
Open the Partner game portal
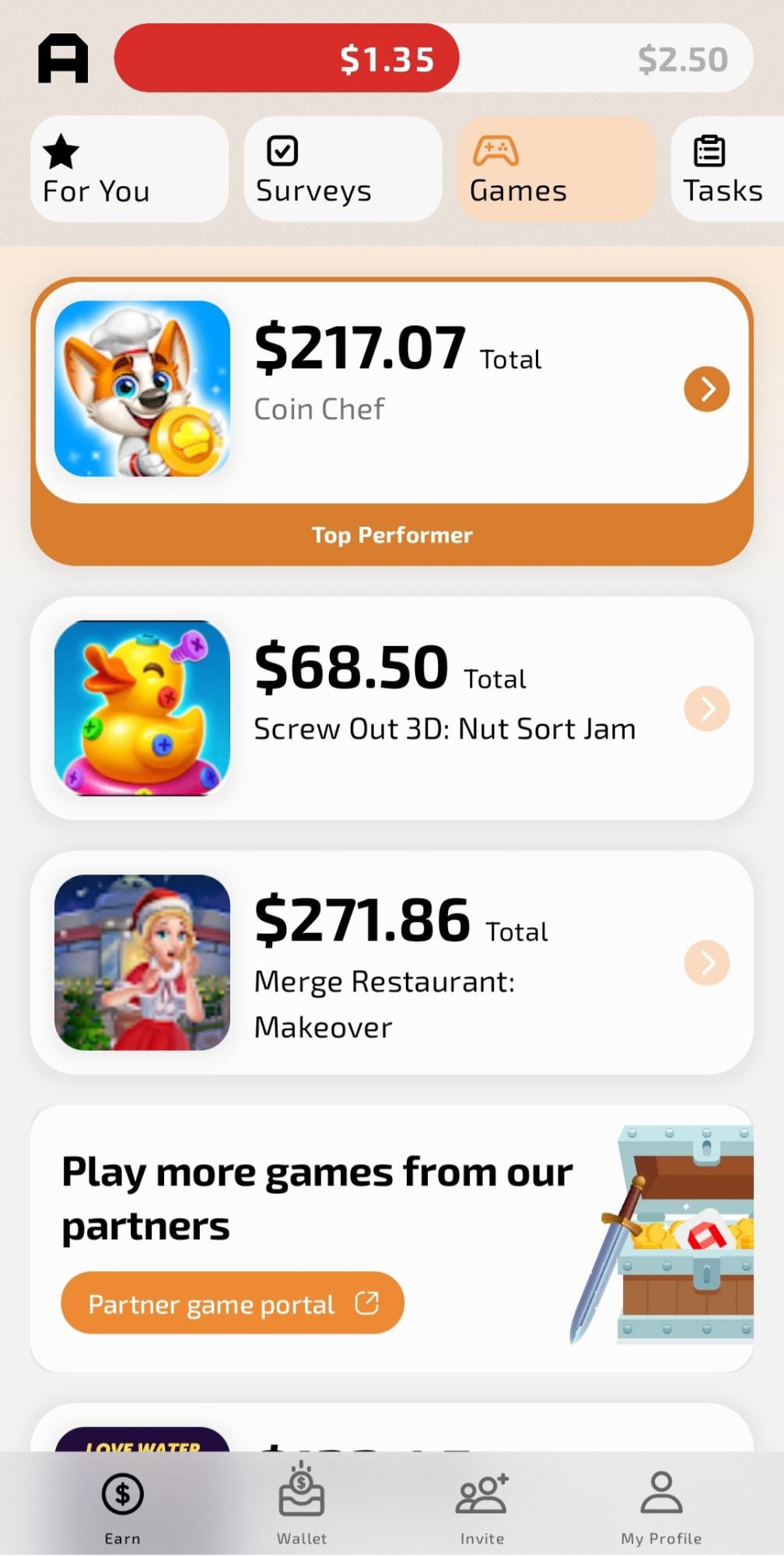point(230,1302)
